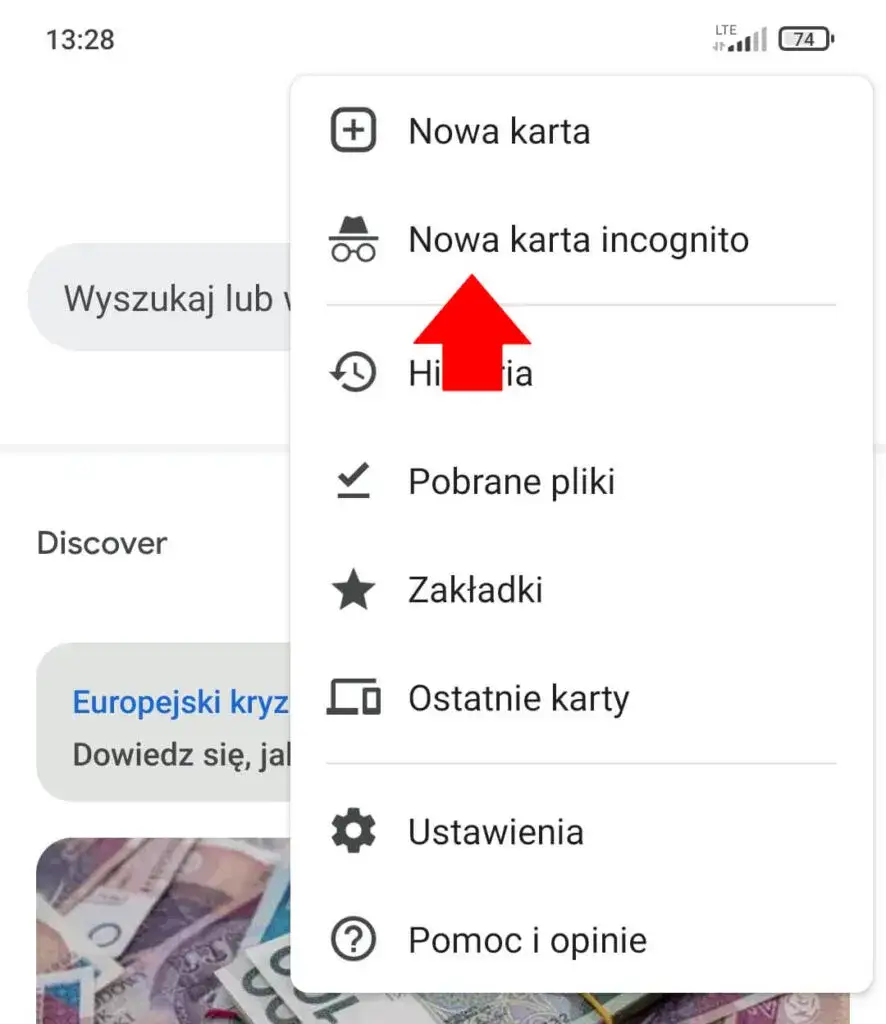Open "Historia" menu item
This screenshot has height=1024, width=886.
[x=470, y=371]
